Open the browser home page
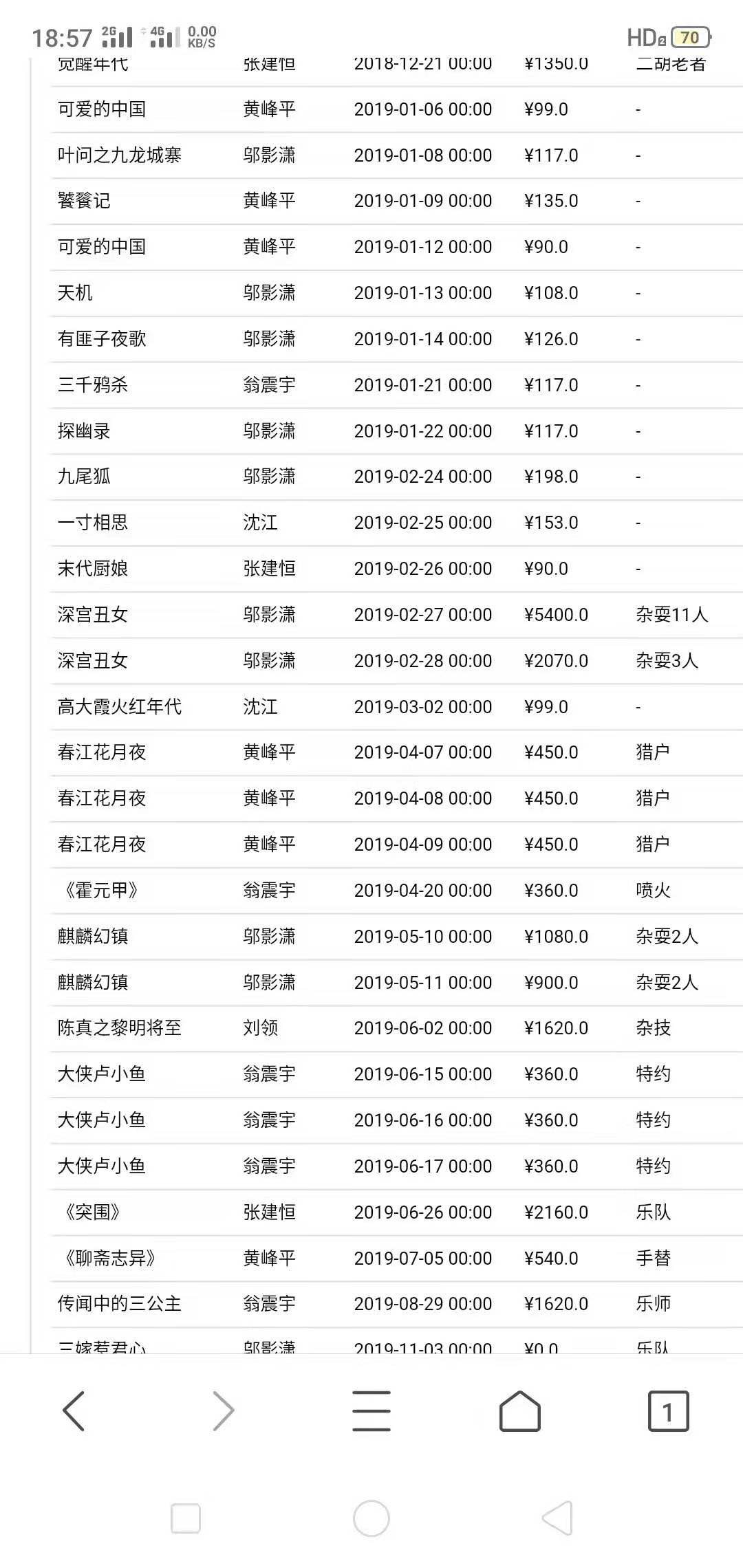 pos(519,1411)
